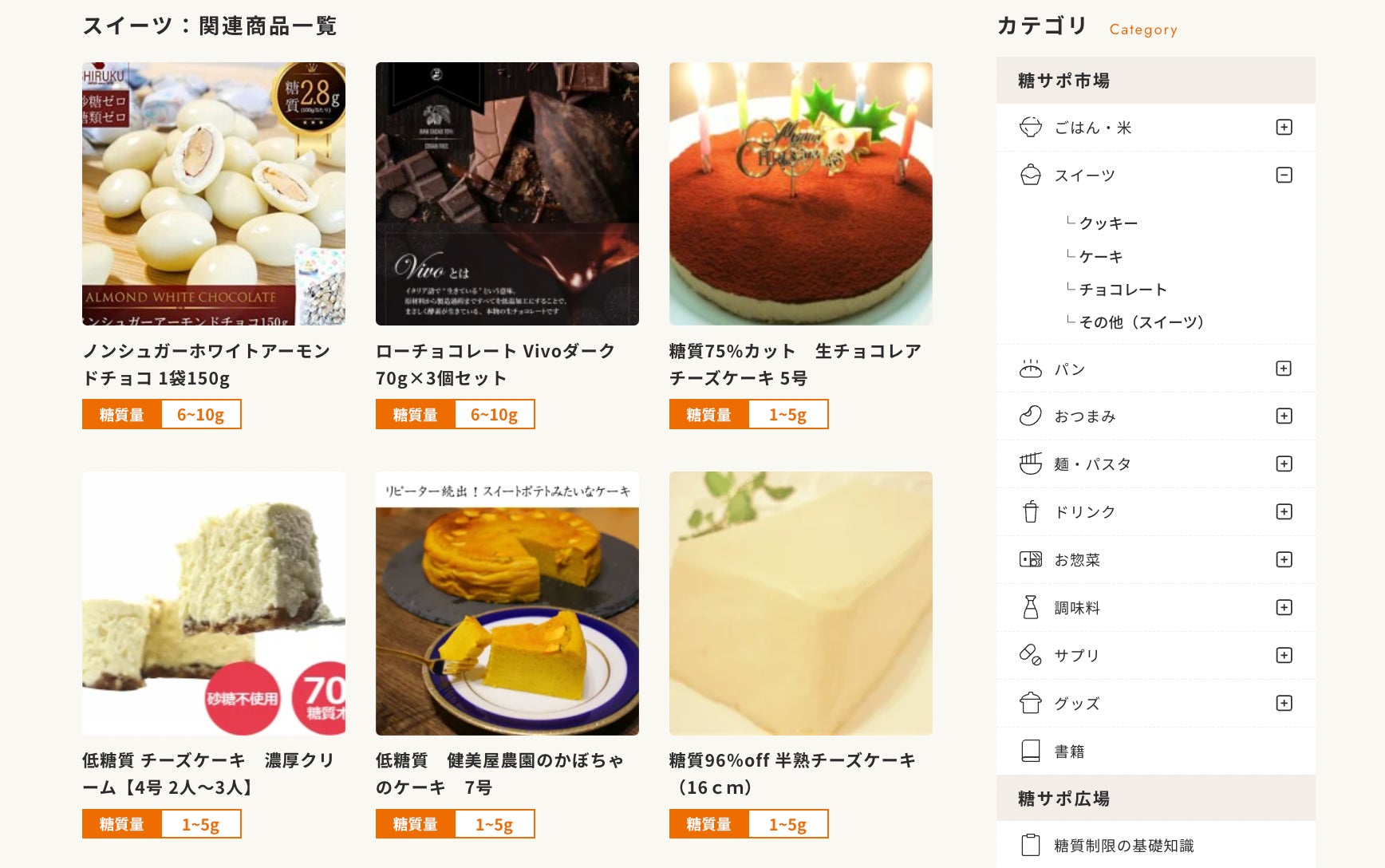The width and height of the screenshot is (1385, 868).
Task: Open the 低糖質 チーズケーキ 濃厚クリーム product
Action: (213, 603)
